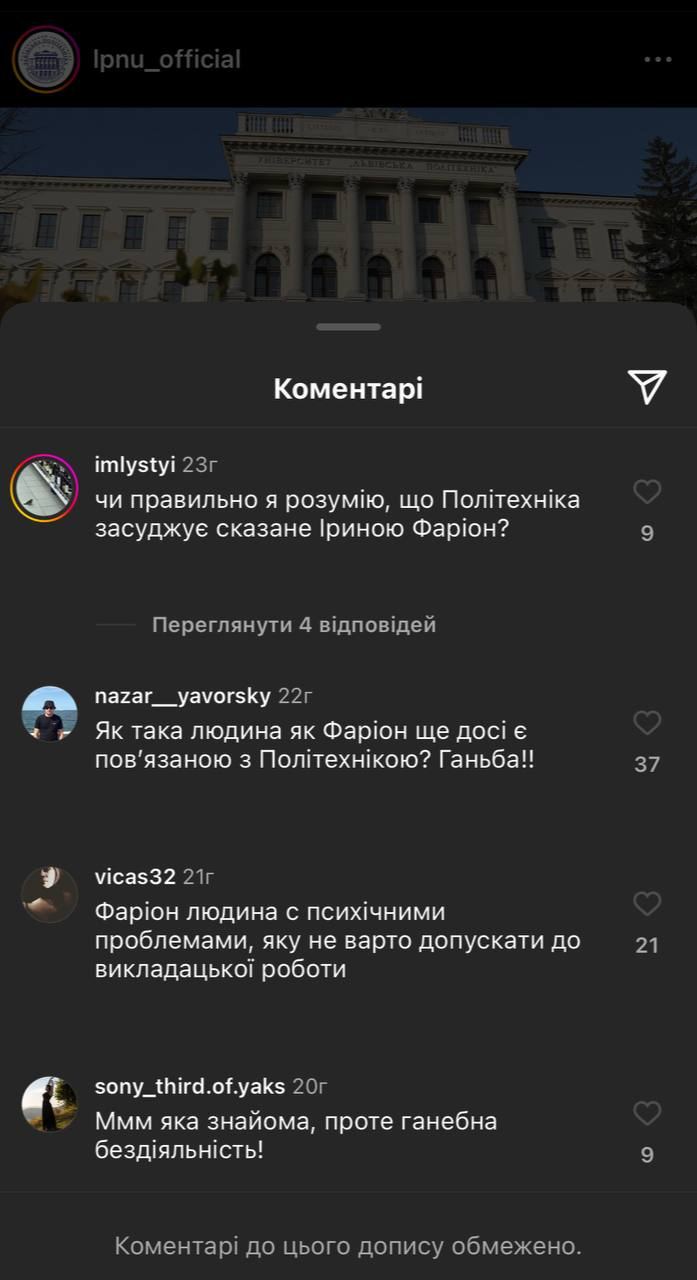
Task: Open lpnu_official profile from the header
Action: coord(167,60)
